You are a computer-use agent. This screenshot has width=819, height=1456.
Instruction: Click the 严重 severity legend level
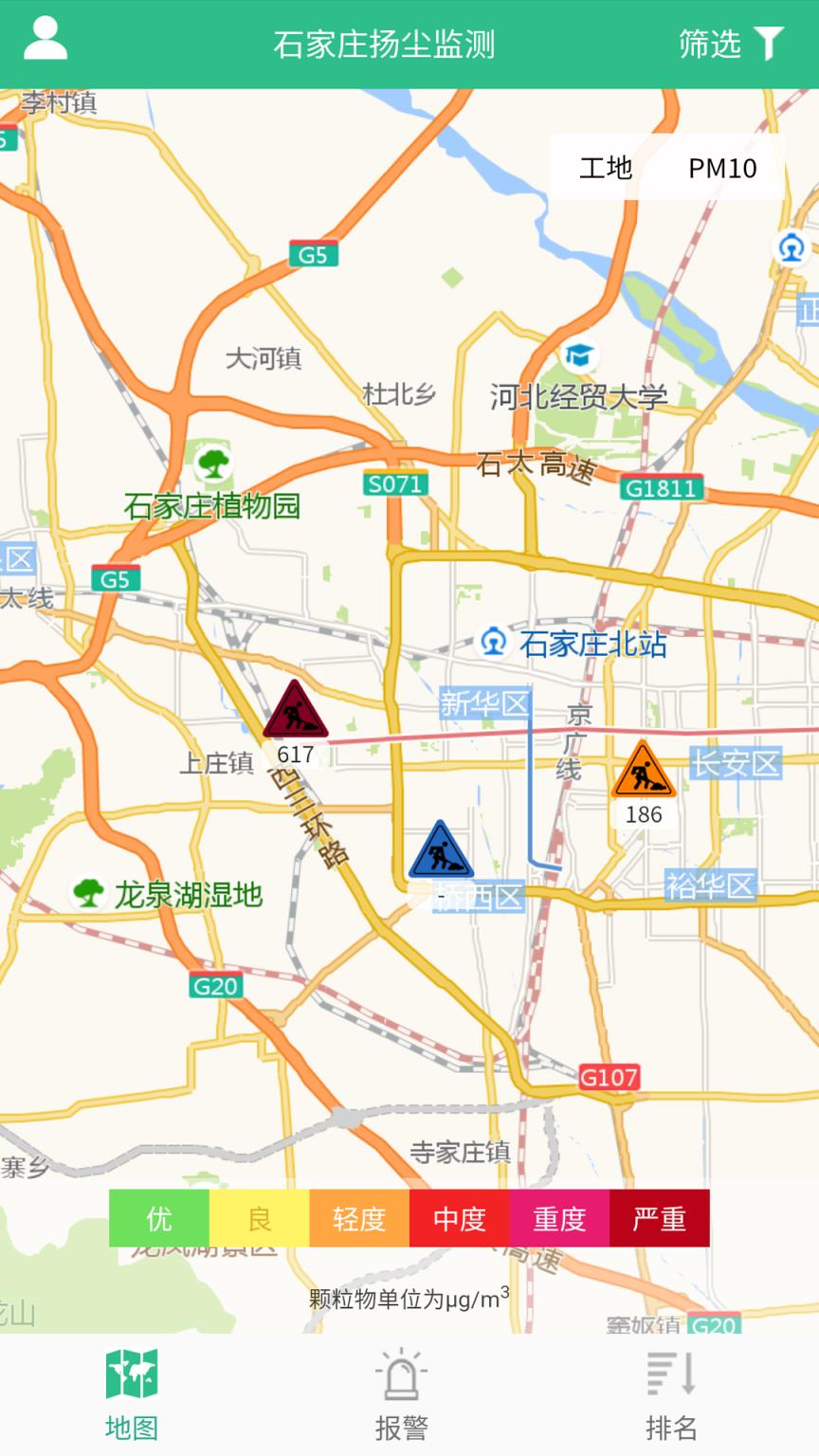tap(661, 1220)
